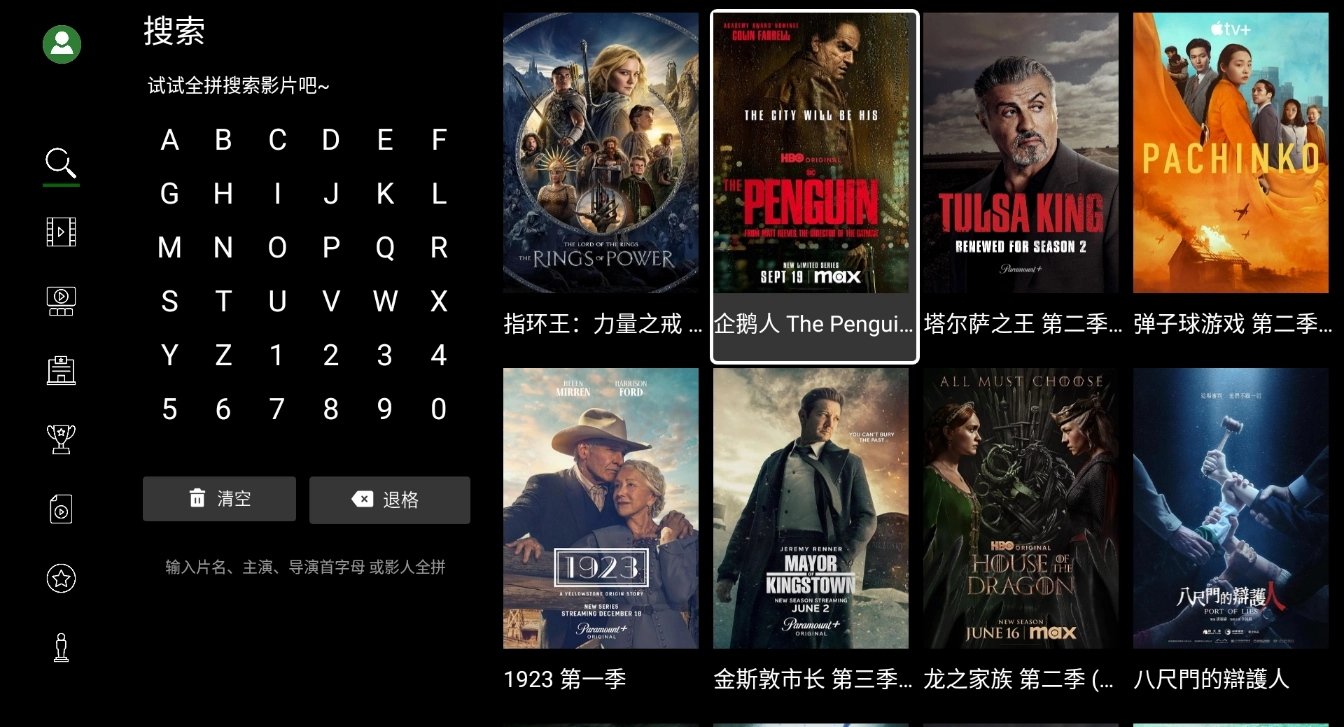Open the user profile avatar

61,43
